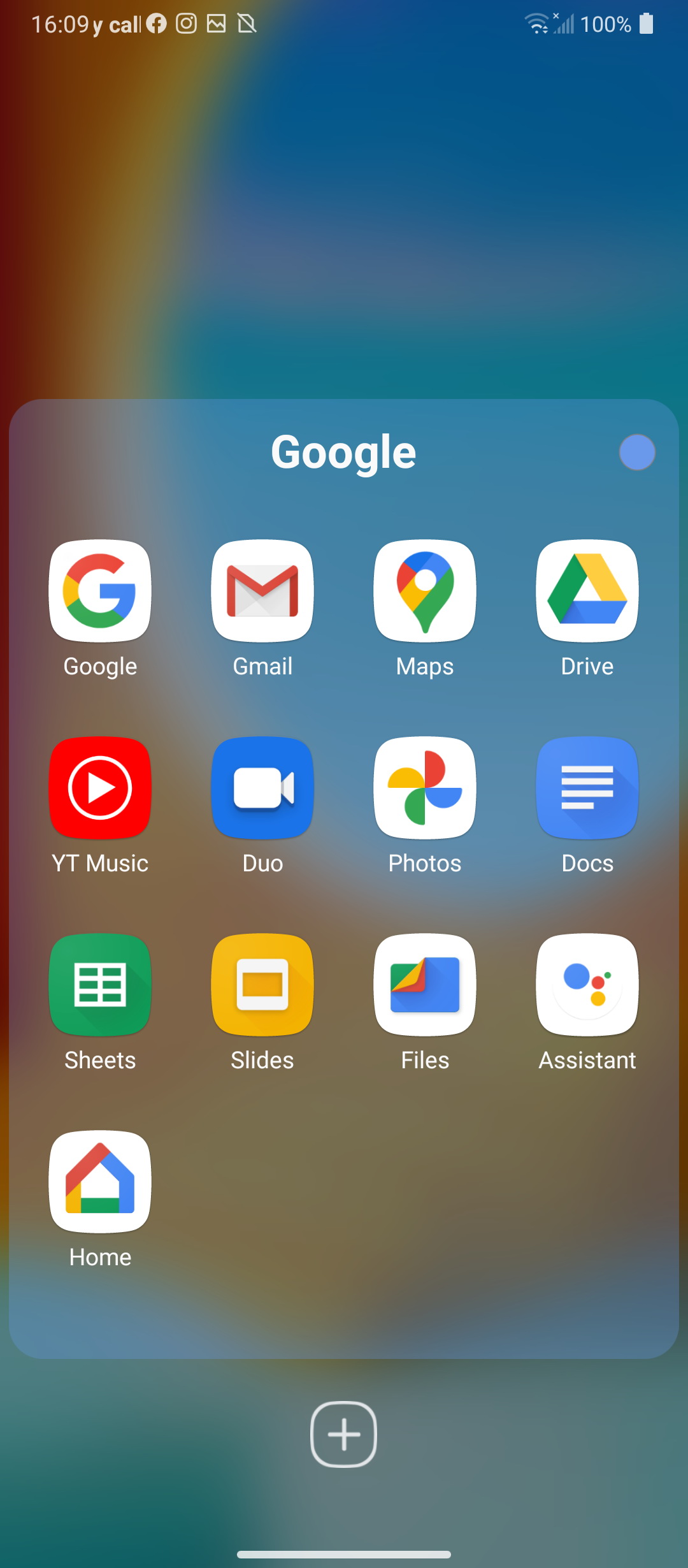Open Google Photos
Viewport: 688px width, 1568px height.
(x=425, y=788)
